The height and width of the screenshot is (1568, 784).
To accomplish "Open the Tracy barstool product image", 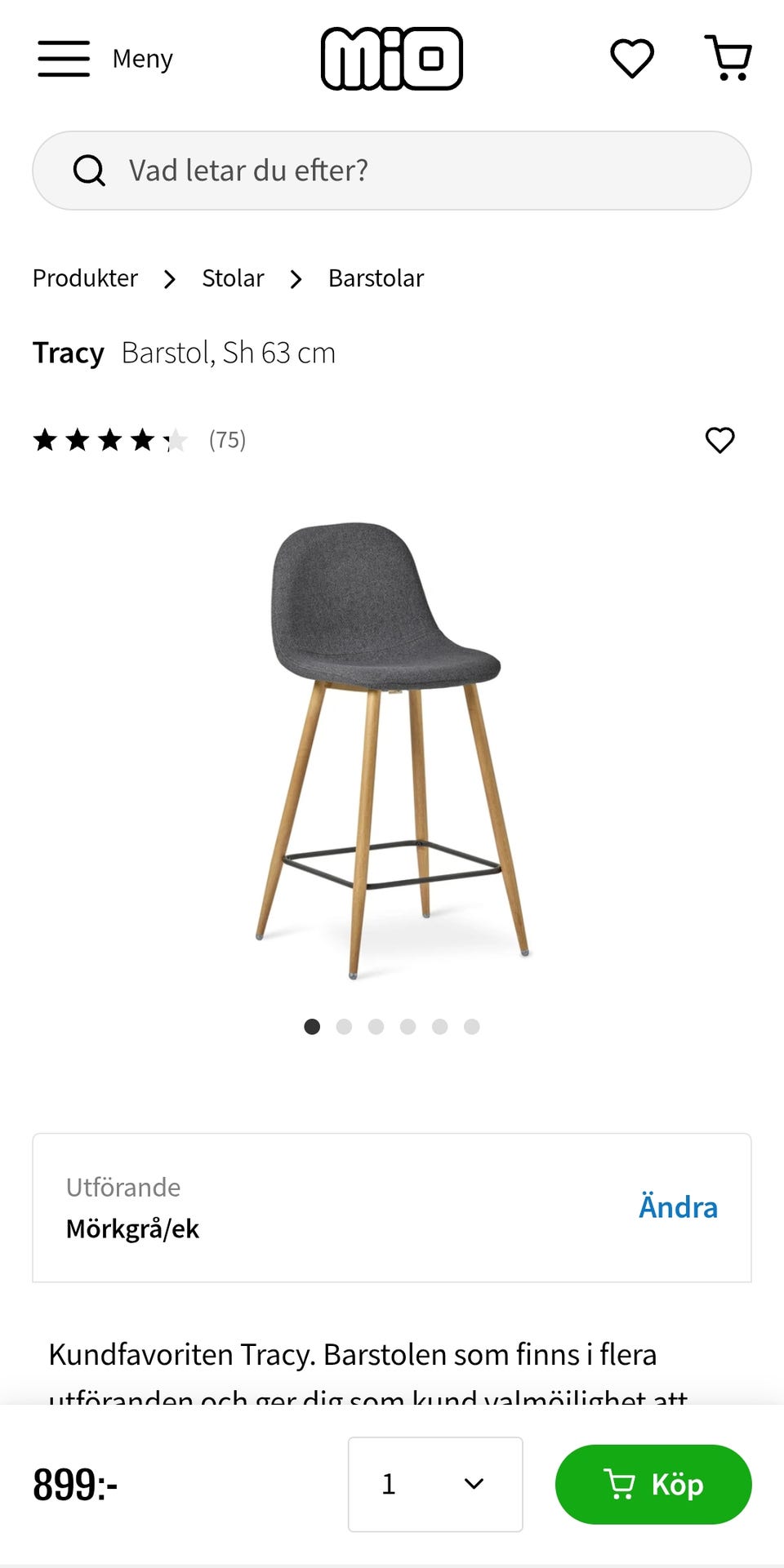I will pos(391,747).
